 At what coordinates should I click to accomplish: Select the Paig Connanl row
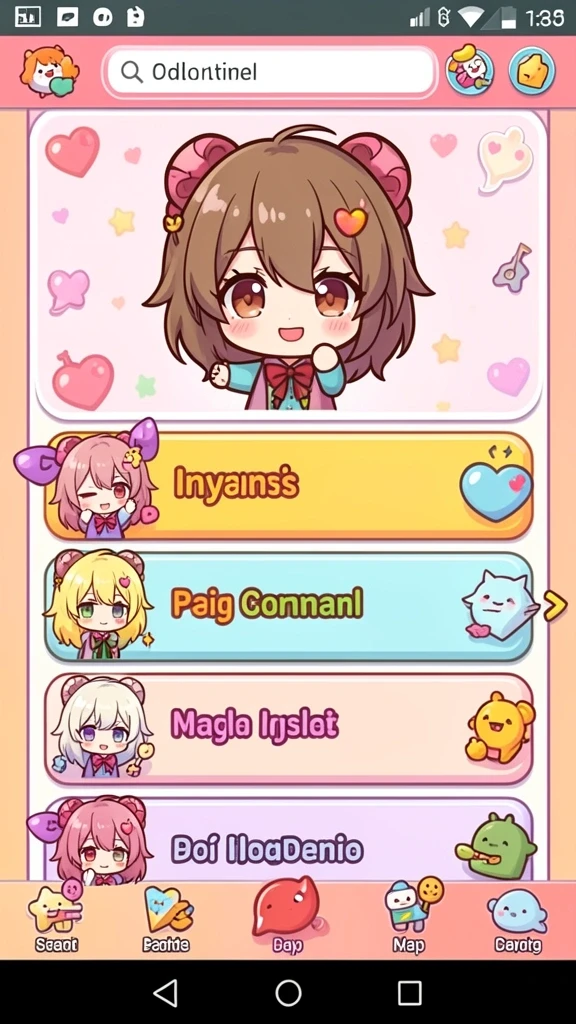pyautogui.click(x=289, y=606)
